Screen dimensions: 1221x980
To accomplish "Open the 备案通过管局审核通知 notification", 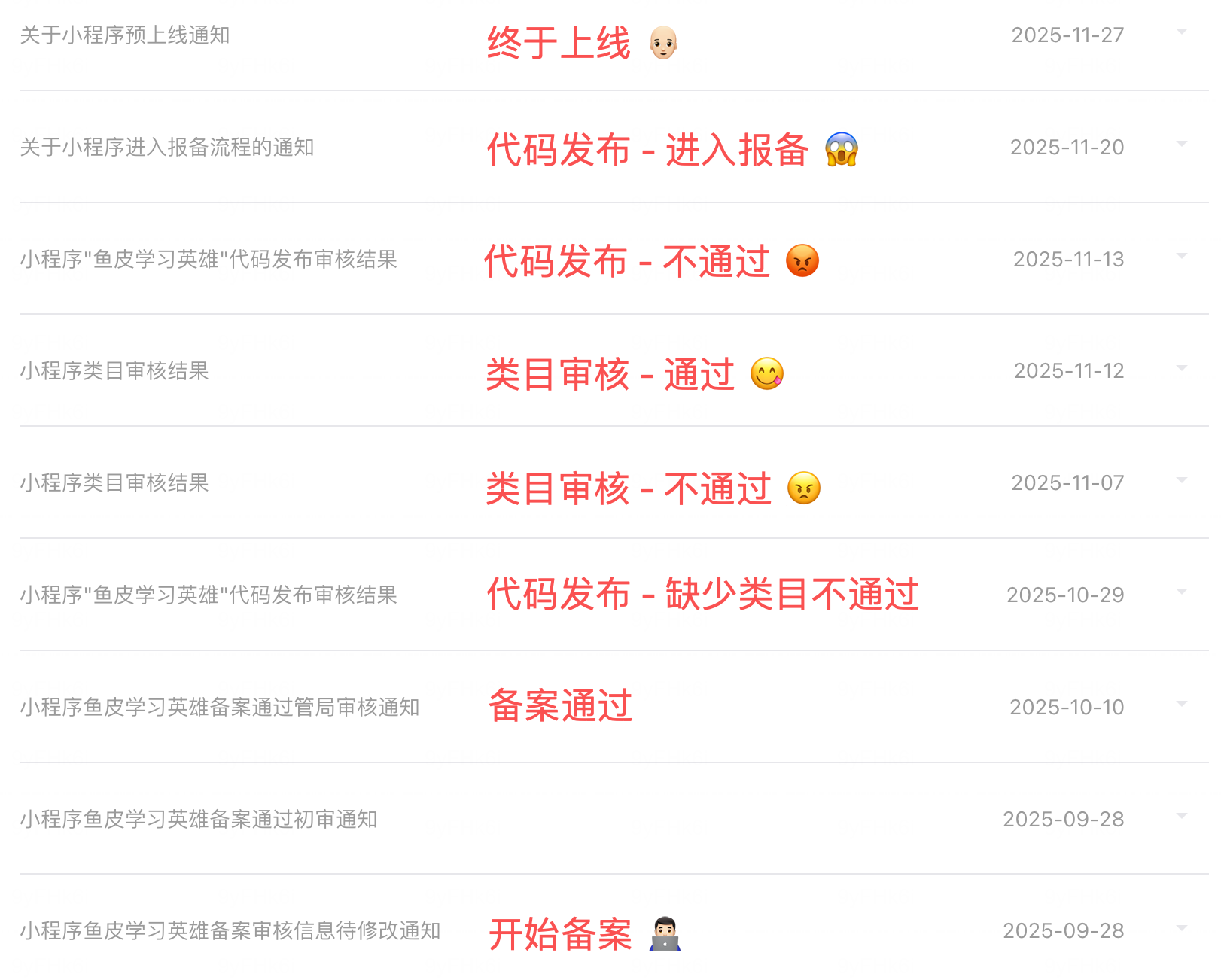I will click(x=220, y=708).
